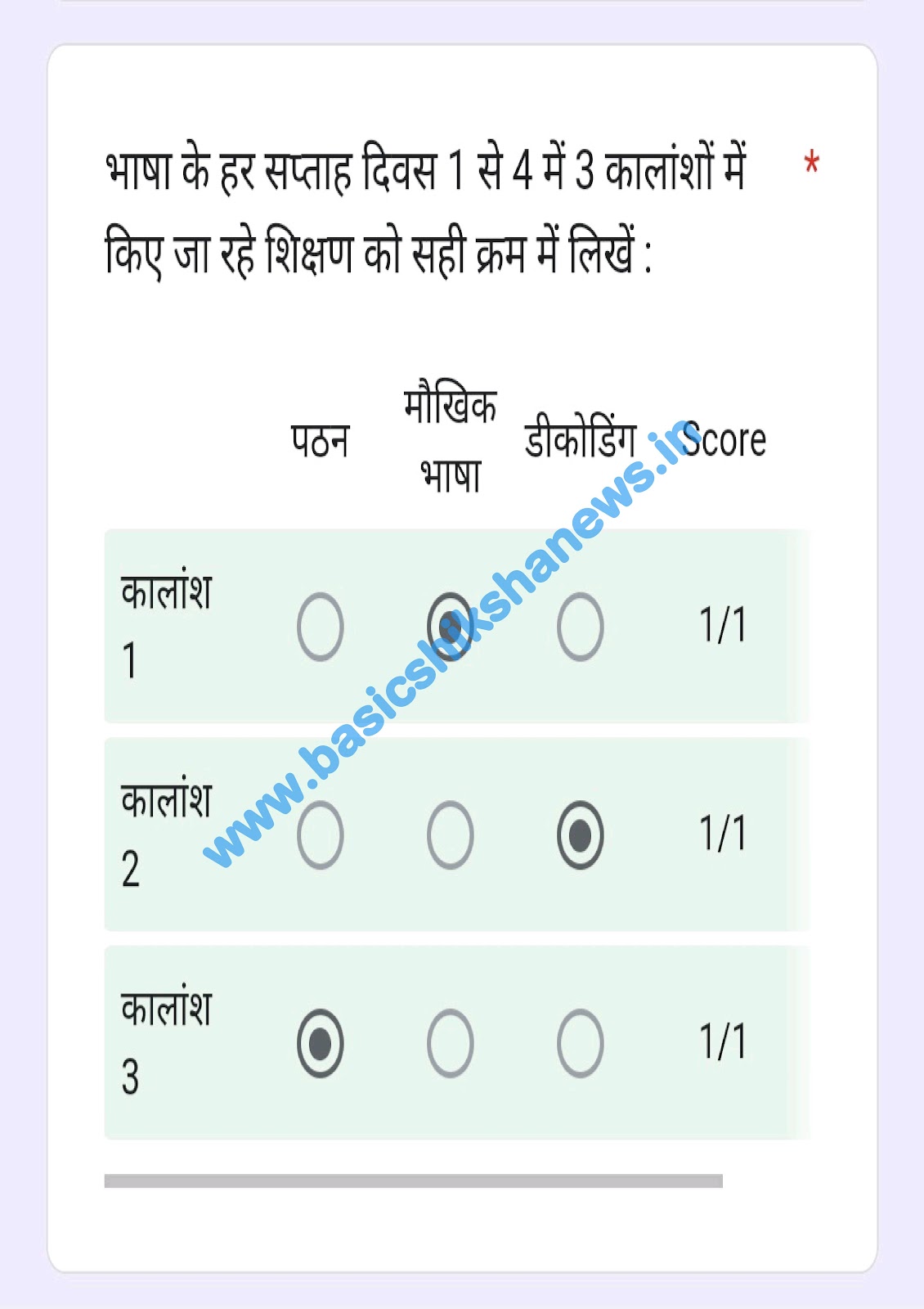Choose डीकोडिंग in the कालांश 2 row
Screen dimensions: 924x1309
coord(581,834)
